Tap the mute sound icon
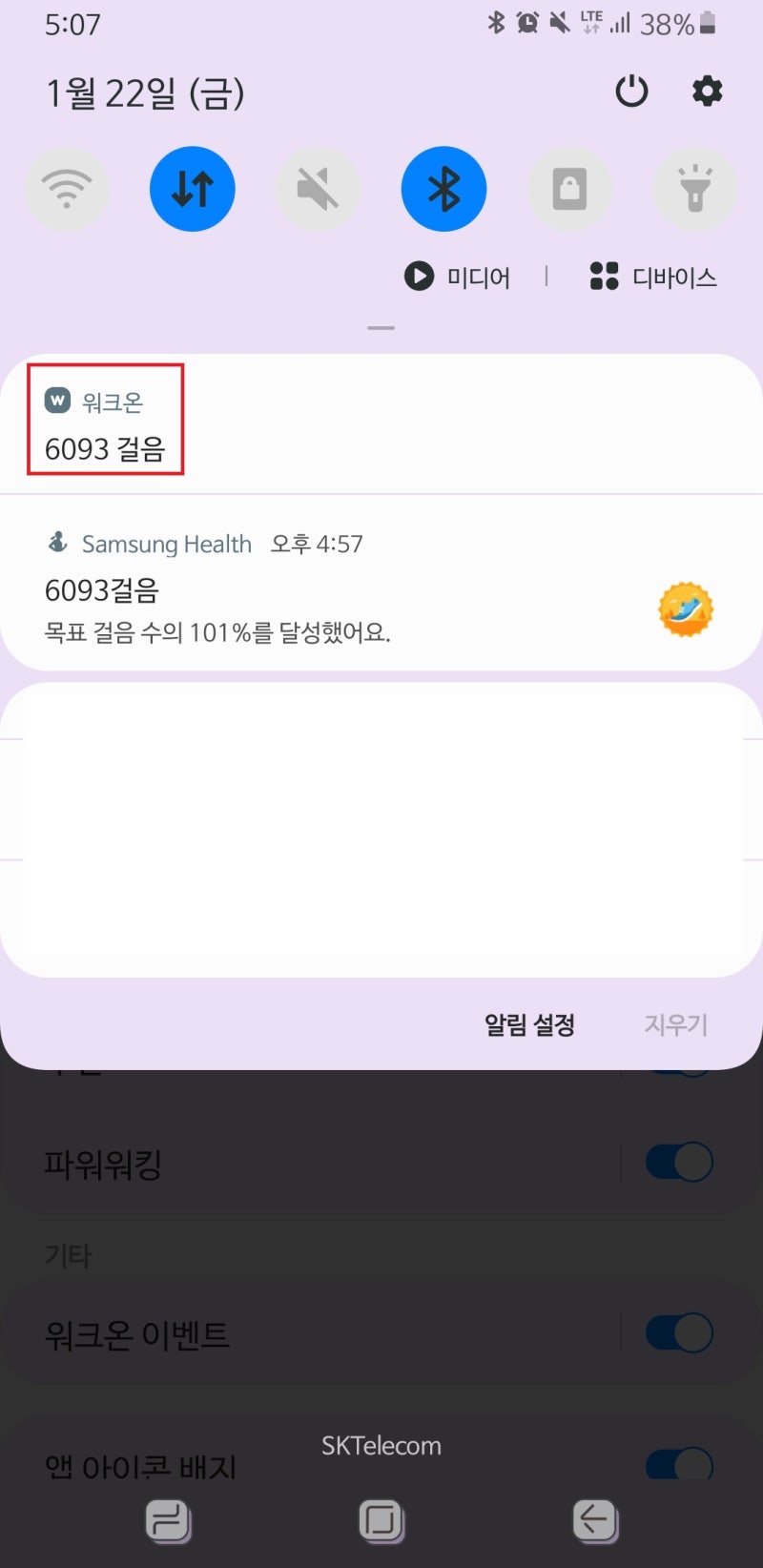The width and height of the screenshot is (763, 1568). [319, 188]
